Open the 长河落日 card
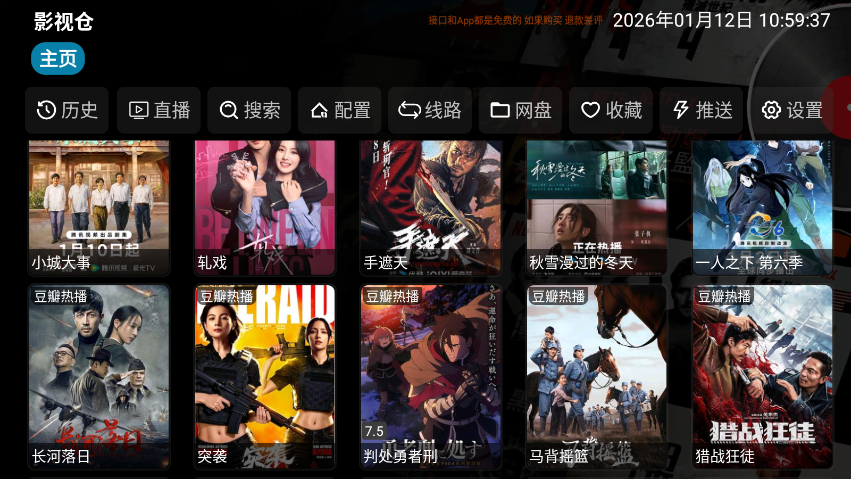Viewport: 851px width, 479px height. coord(98,378)
